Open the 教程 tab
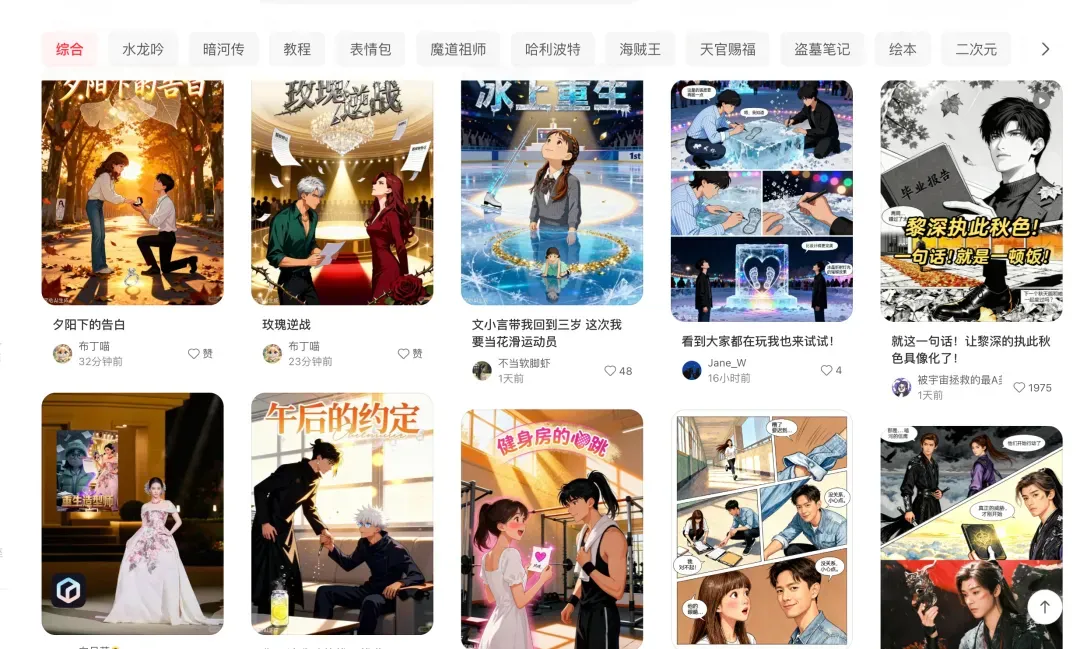 pos(297,49)
